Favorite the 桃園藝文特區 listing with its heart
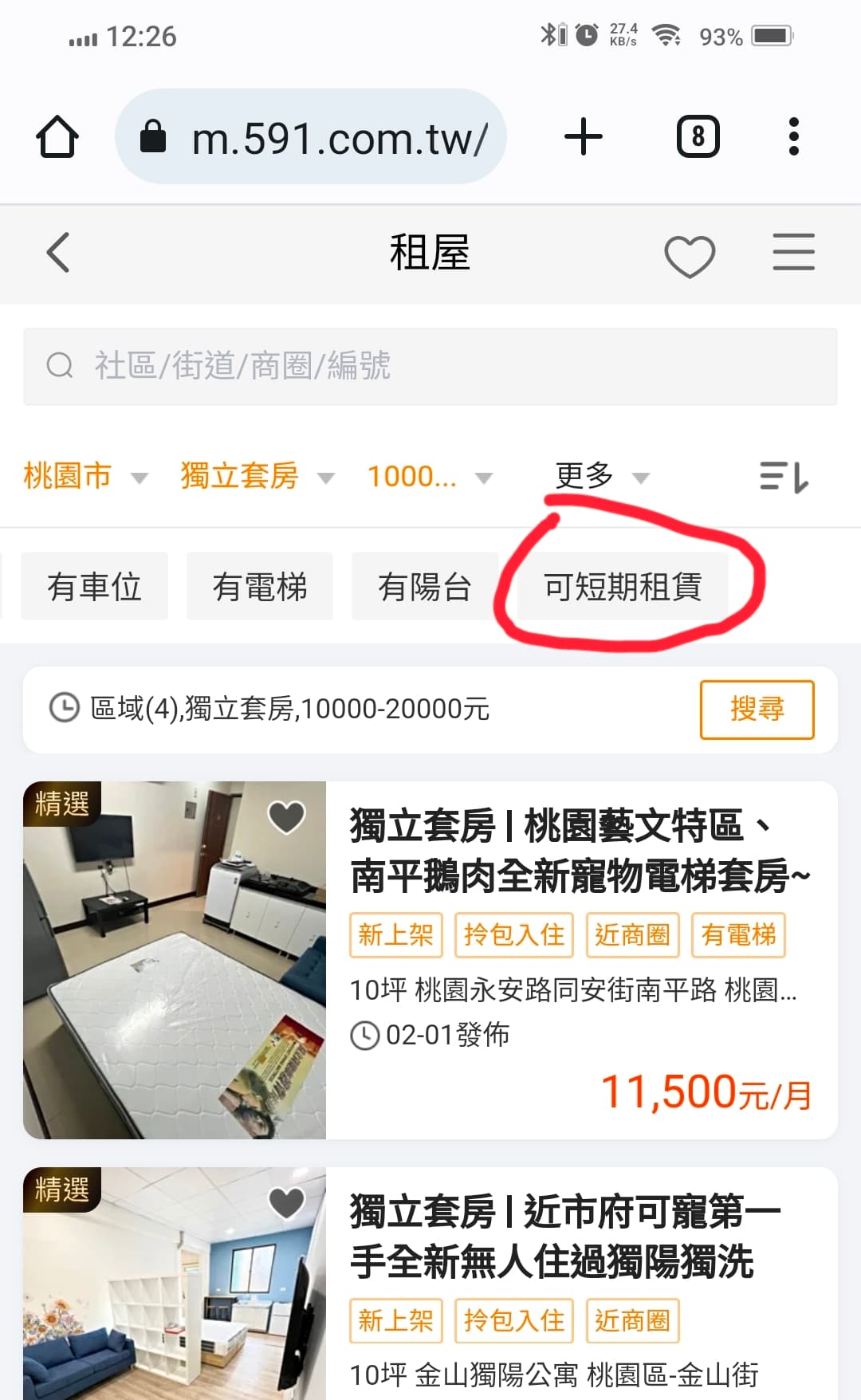 coord(286,816)
